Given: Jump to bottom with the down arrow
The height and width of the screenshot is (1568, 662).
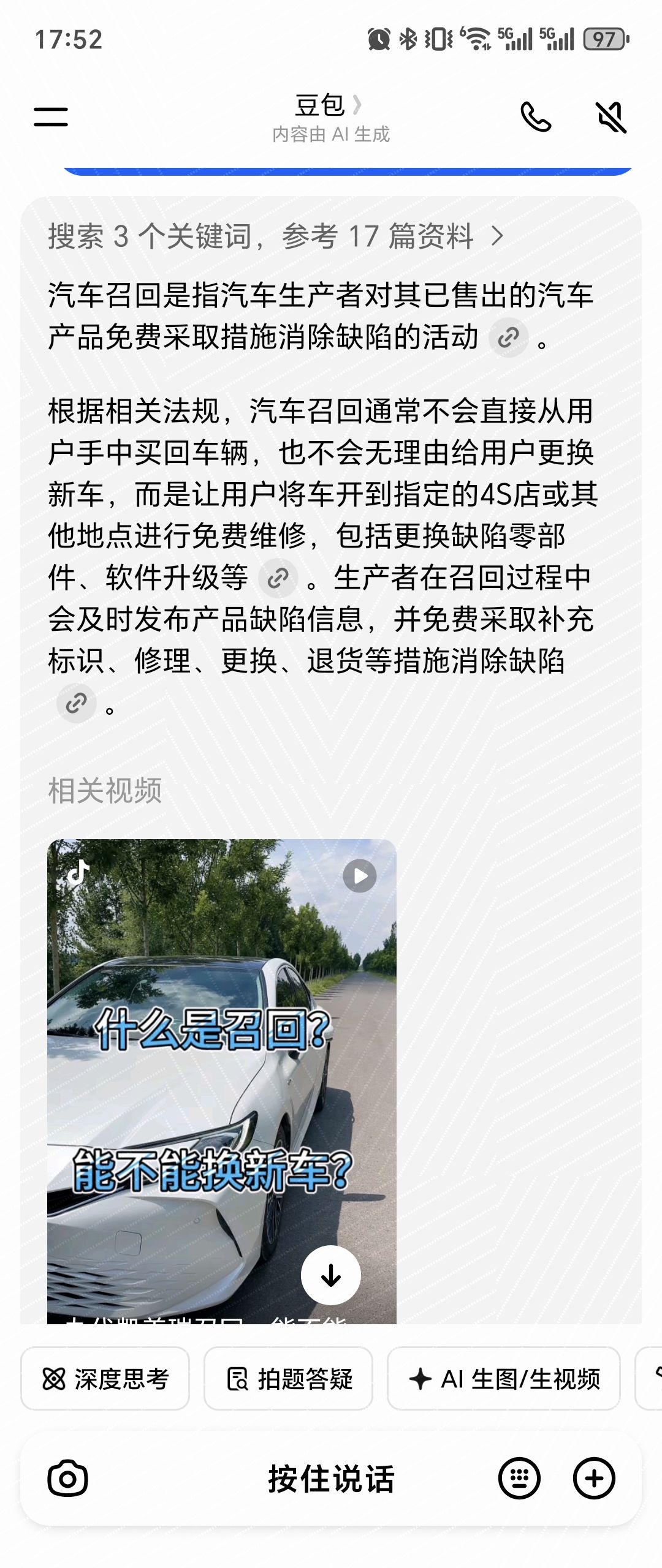Looking at the screenshot, I should pos(331,1275).
